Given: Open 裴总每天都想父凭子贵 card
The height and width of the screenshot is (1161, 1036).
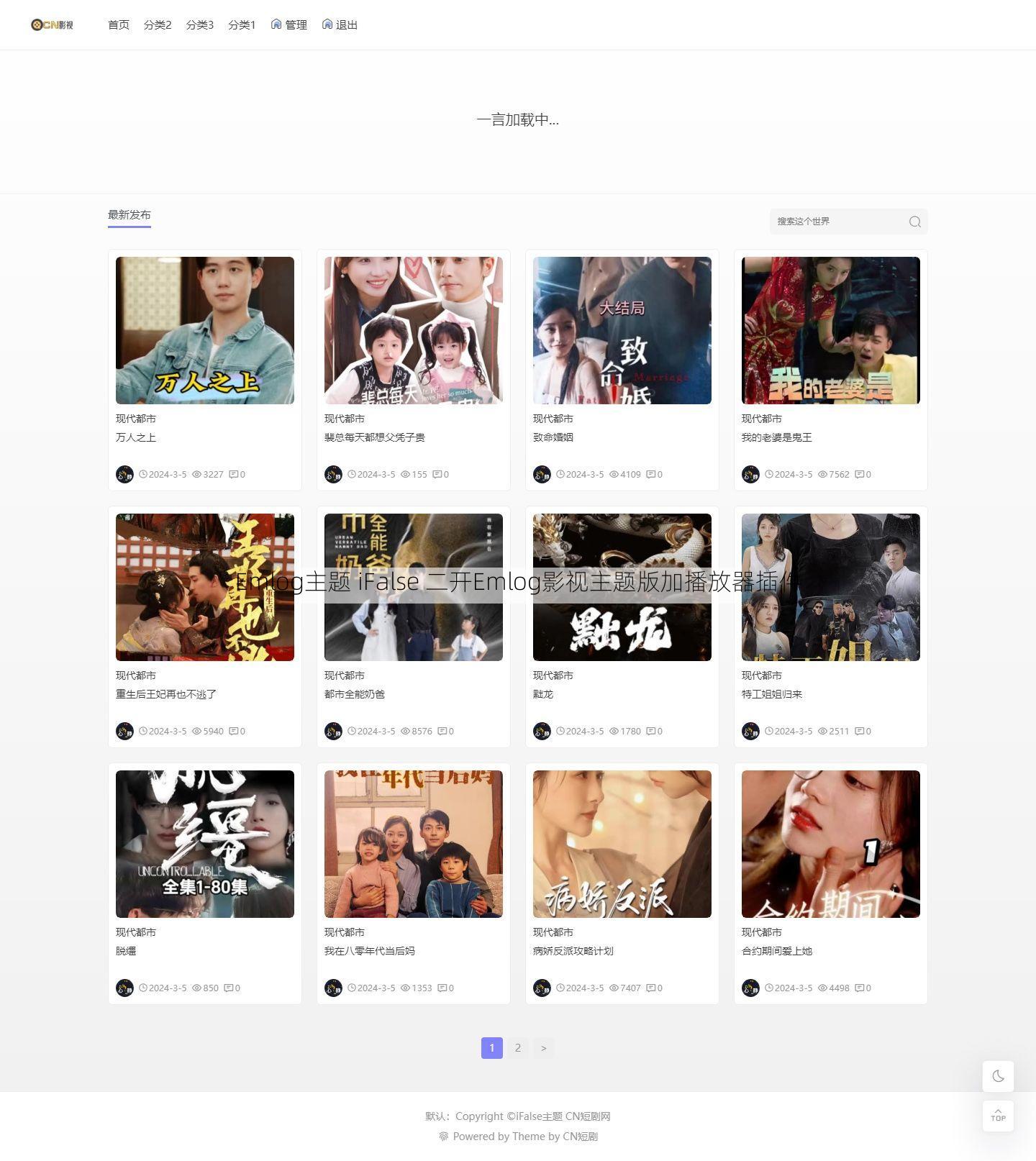Looking at the screenshot, I should (414, 331).
